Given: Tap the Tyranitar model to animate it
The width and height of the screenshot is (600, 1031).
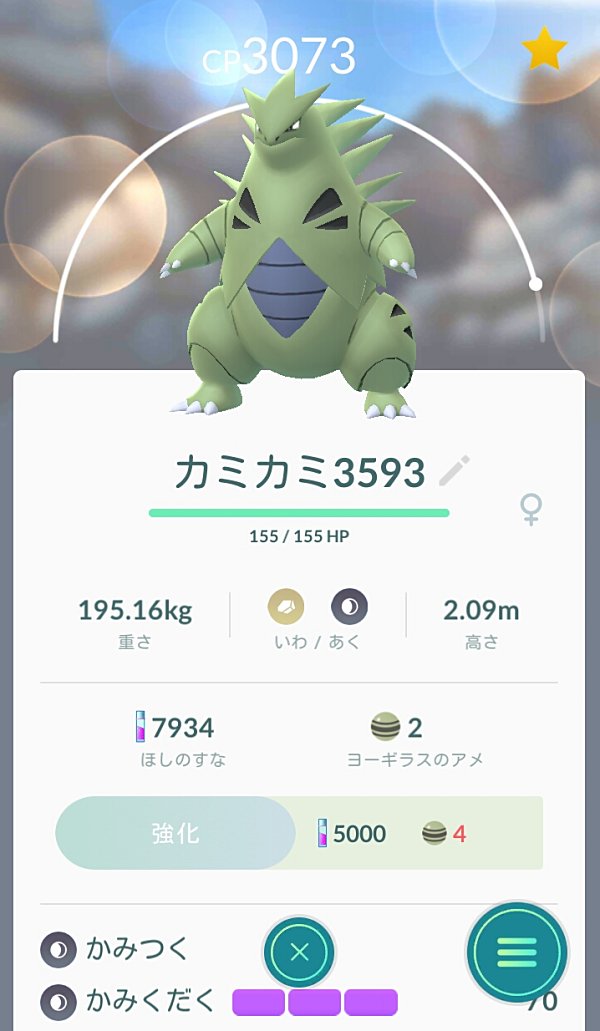Looking at the screenshot, I should [x=292, y=247].
